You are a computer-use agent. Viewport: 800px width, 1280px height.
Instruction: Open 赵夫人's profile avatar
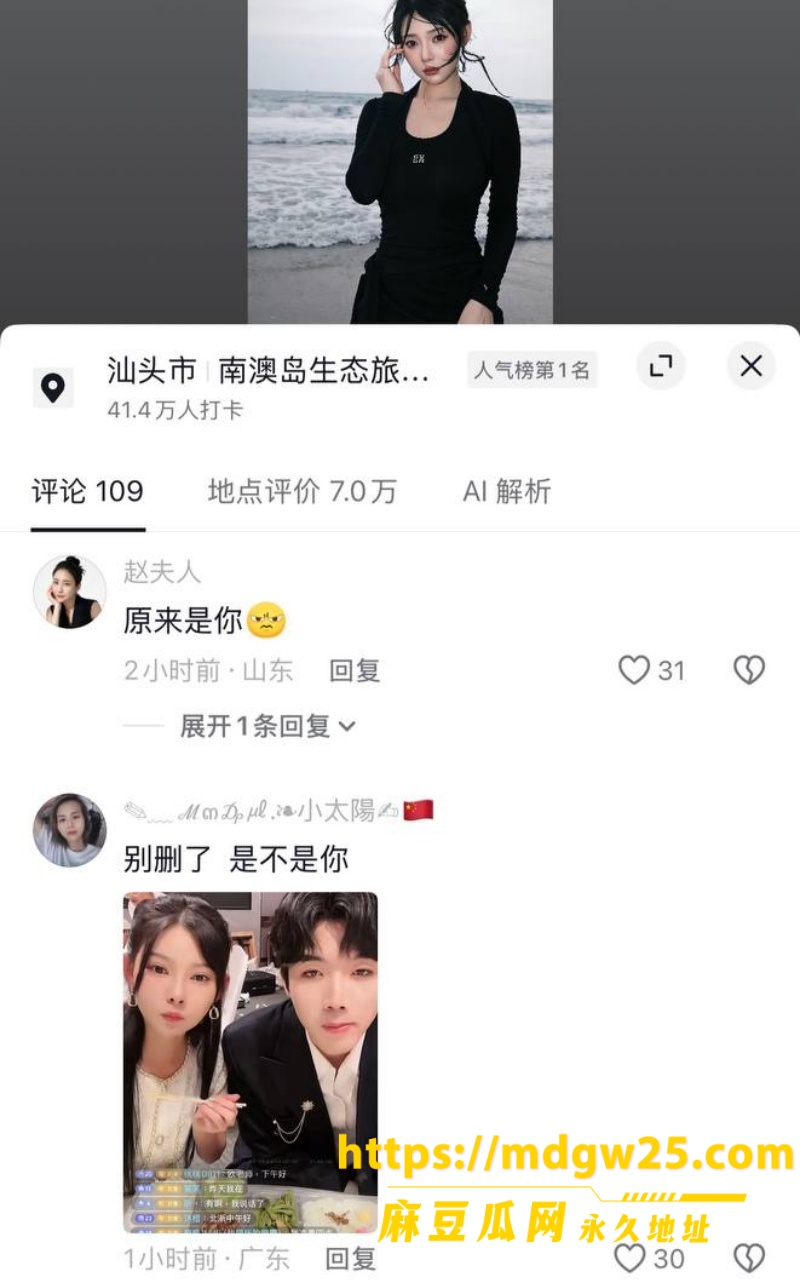tap(70, 592)
